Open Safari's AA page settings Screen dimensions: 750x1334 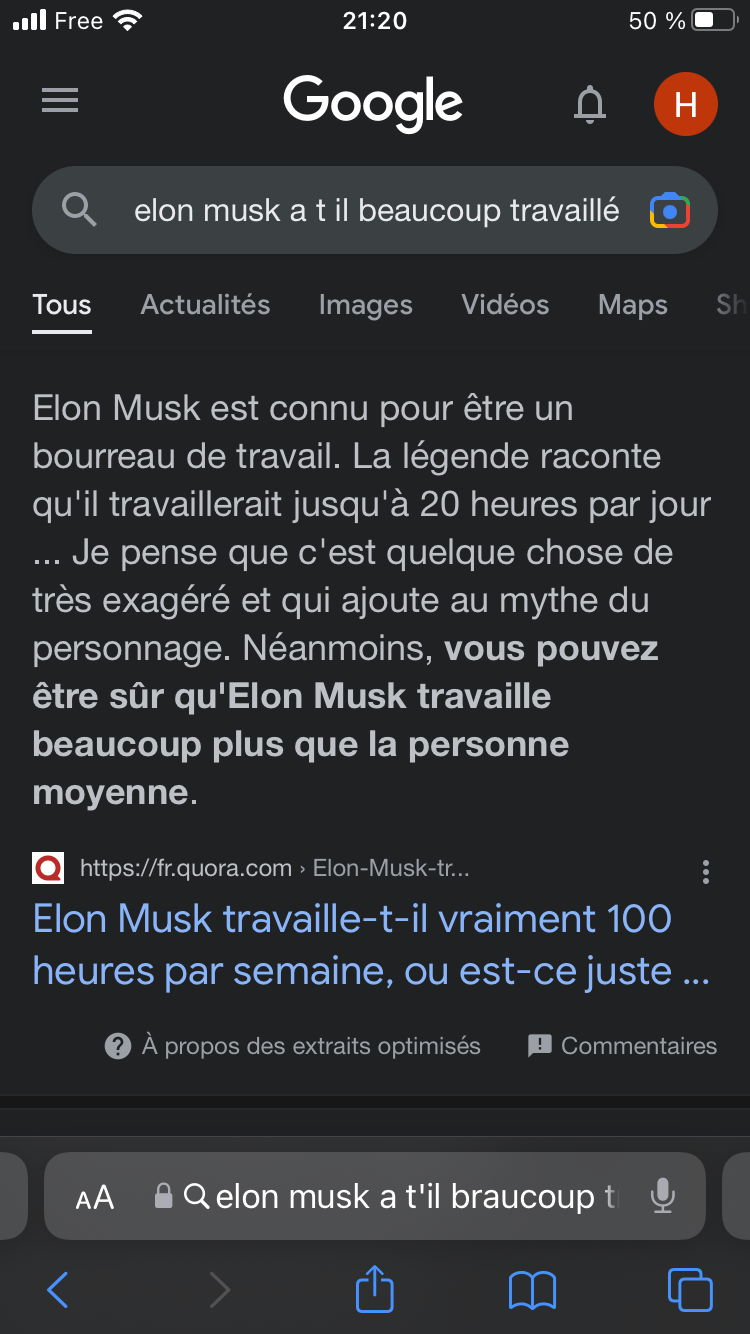(95, 1197)
